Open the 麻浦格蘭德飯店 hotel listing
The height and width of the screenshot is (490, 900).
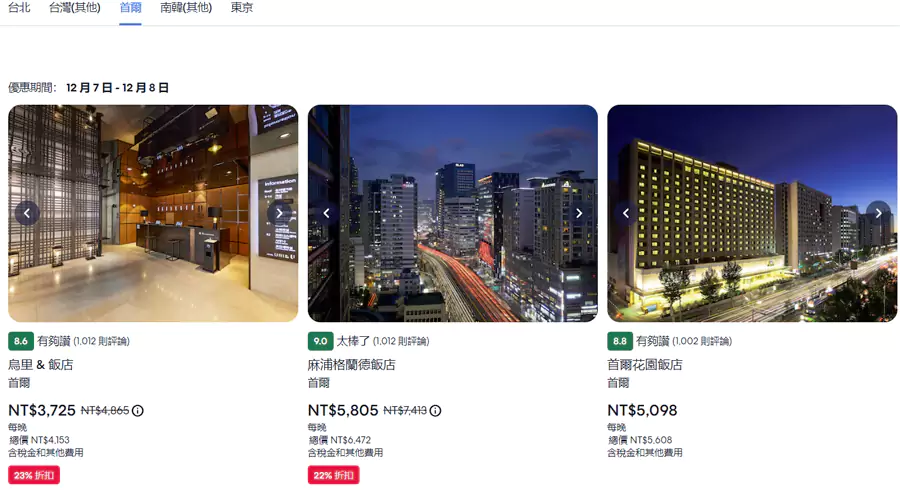(x=351, y=365)
